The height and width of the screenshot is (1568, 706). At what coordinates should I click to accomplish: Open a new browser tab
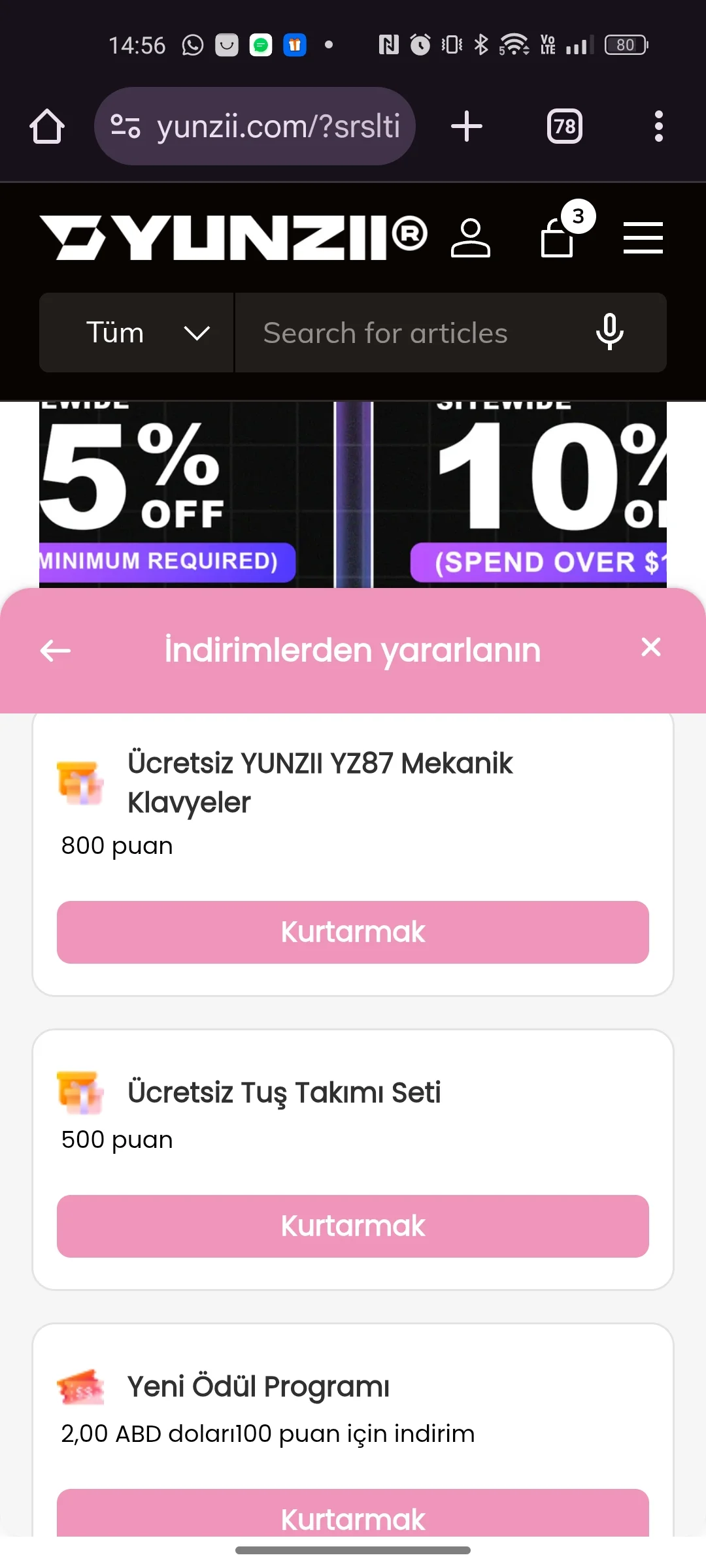[x=467, y=126]
